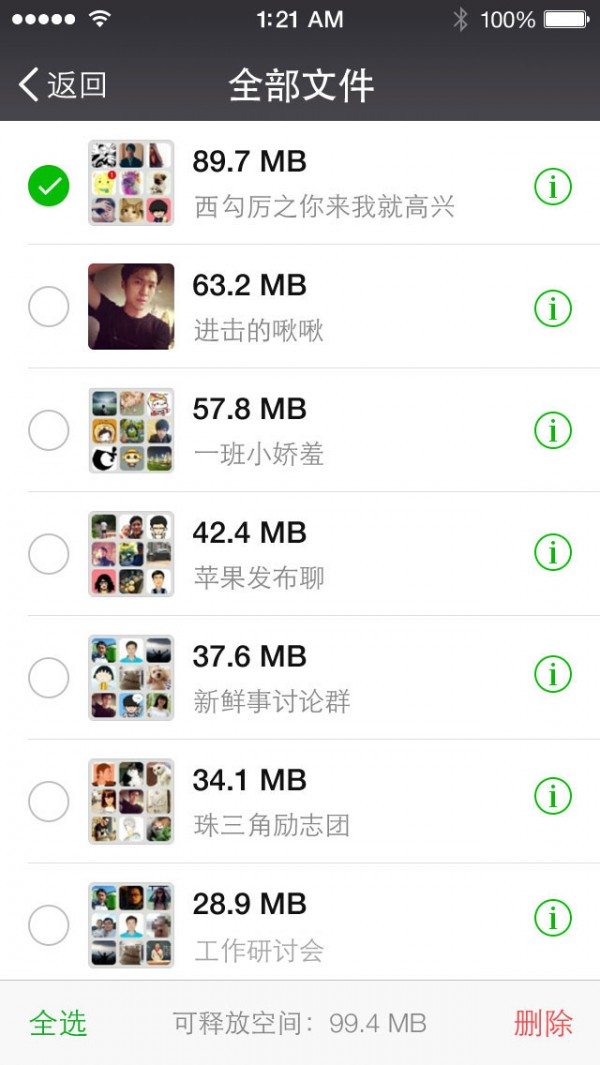Image resolution: width=600 pixels, height=1065 pixels.
Task: View info for 珠三角励志团
Action: (553, 797)
